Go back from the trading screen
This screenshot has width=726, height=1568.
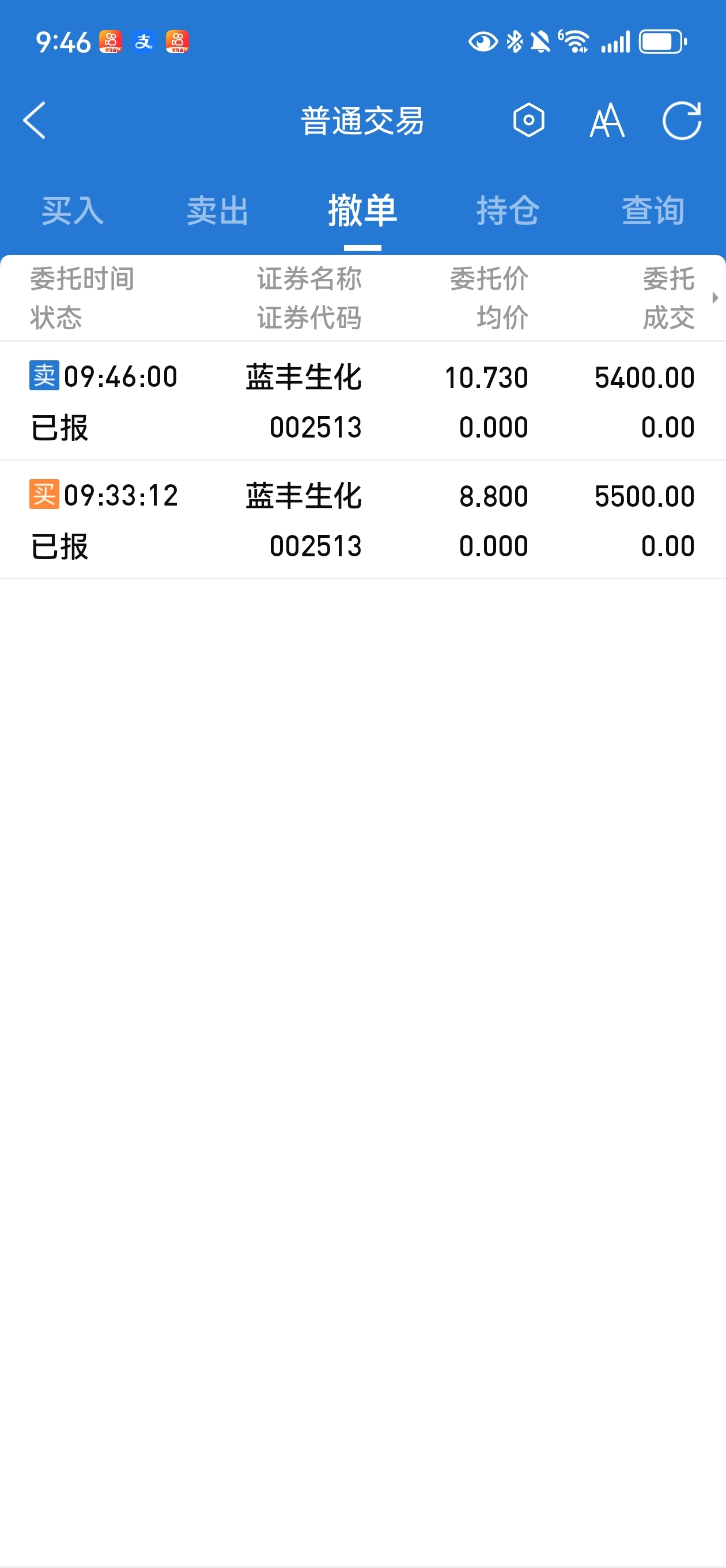coord(35,120)
